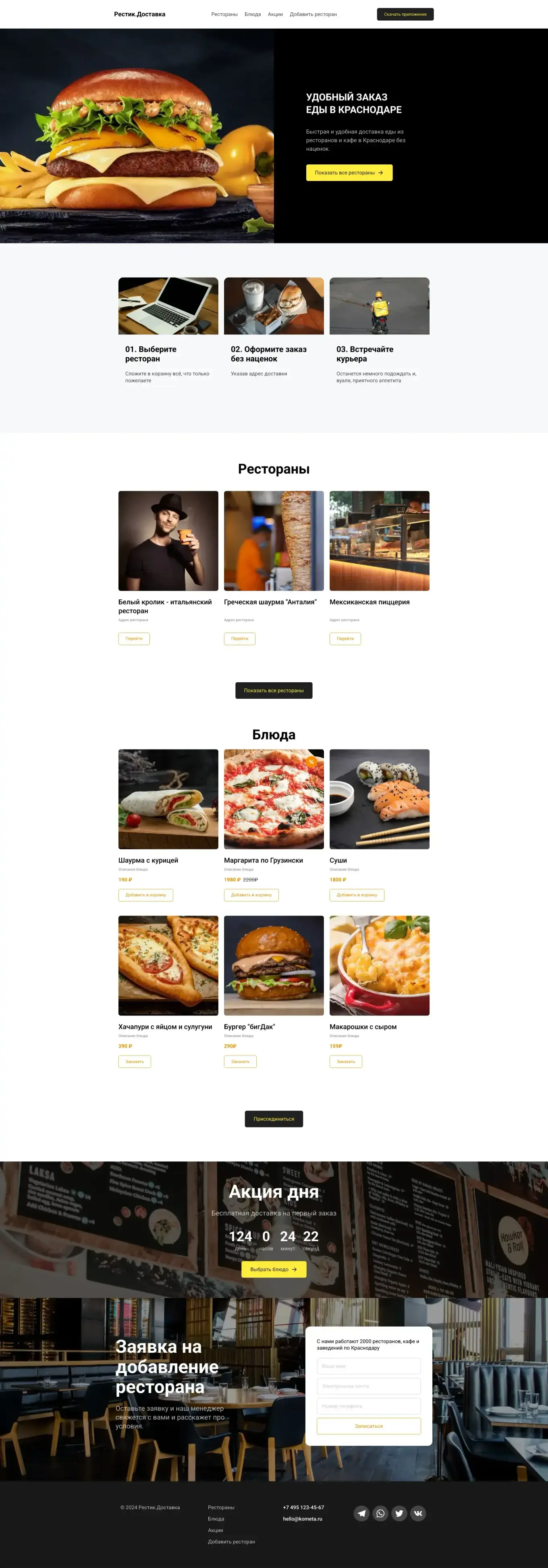The height and width of the screenshot is (1568, 548).
Task: Order the Бургер "бигДак"
Action: pyautogui.click(x=240, y=1061)
